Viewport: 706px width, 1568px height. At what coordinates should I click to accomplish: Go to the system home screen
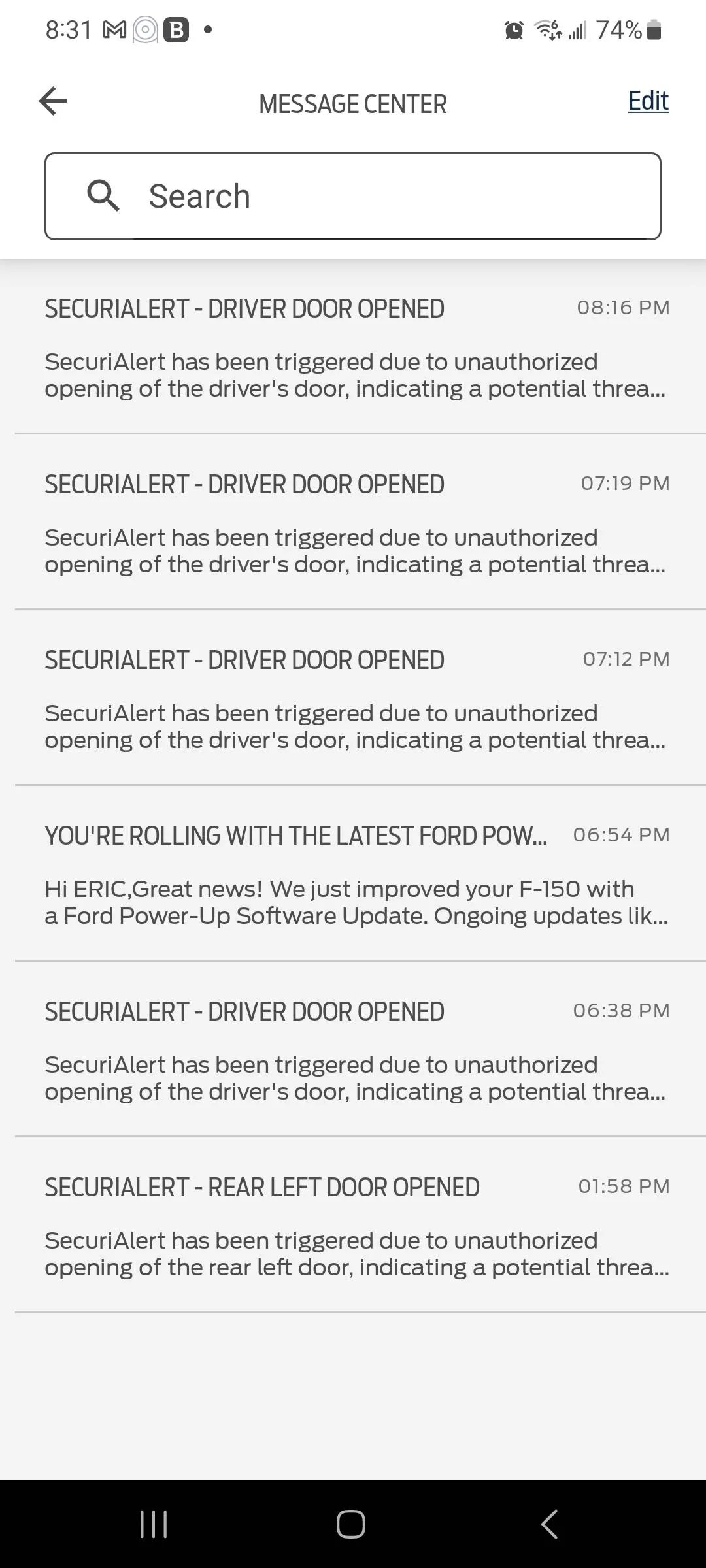click(351, 1524)
